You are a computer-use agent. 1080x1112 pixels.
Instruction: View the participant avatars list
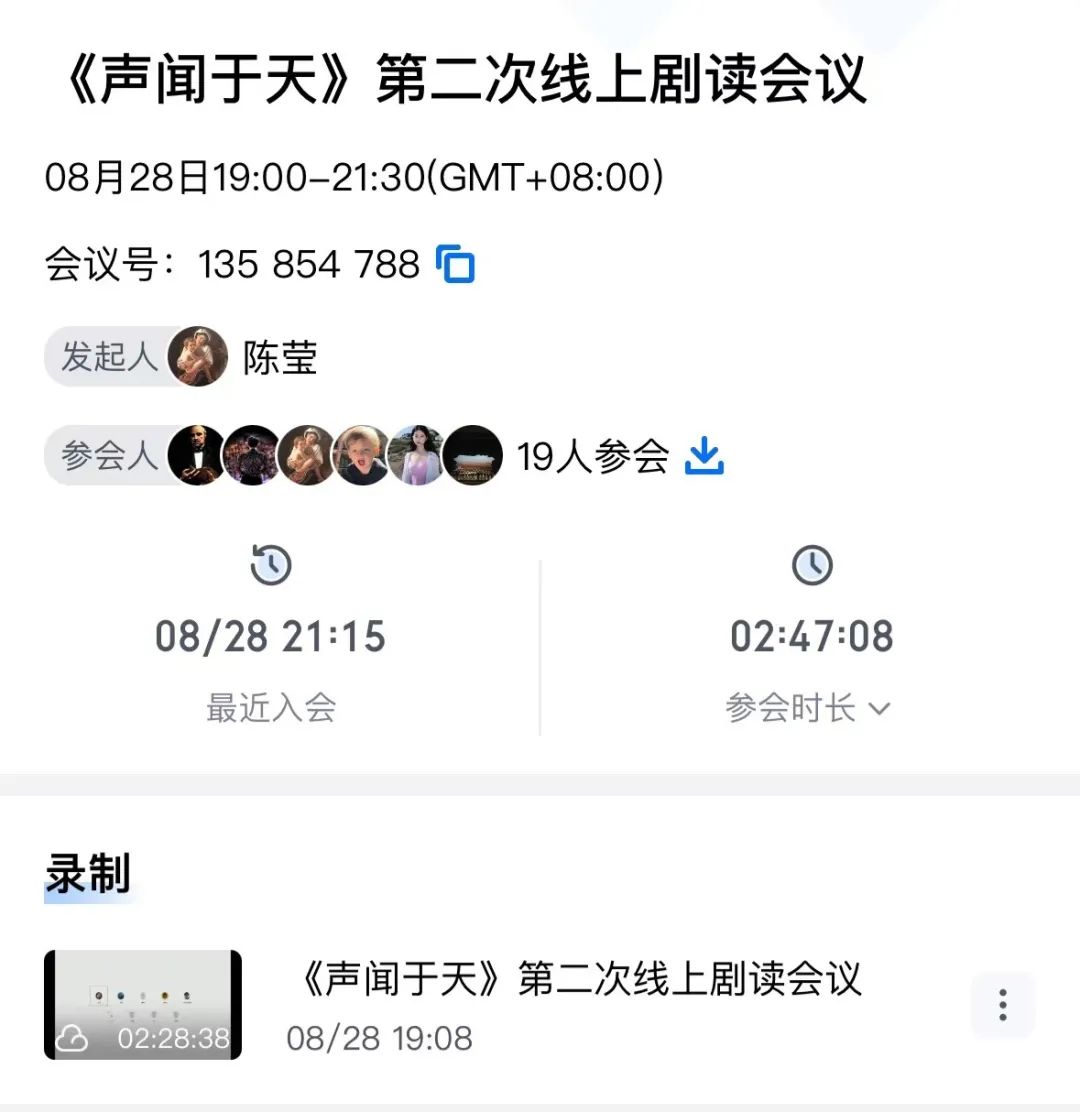pyautogui.click(x=335, y=456)
